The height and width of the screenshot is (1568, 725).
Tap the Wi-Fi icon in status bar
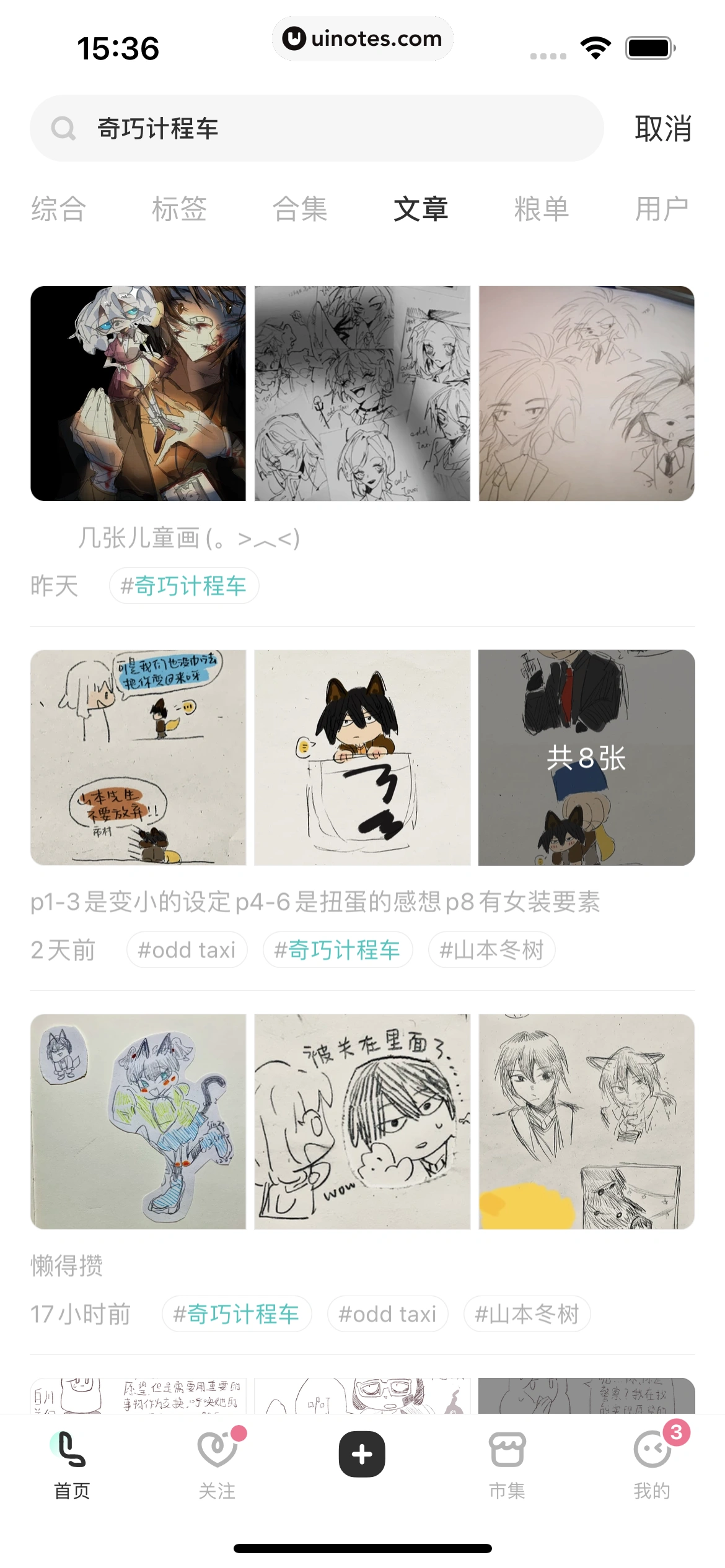[595, 46]
